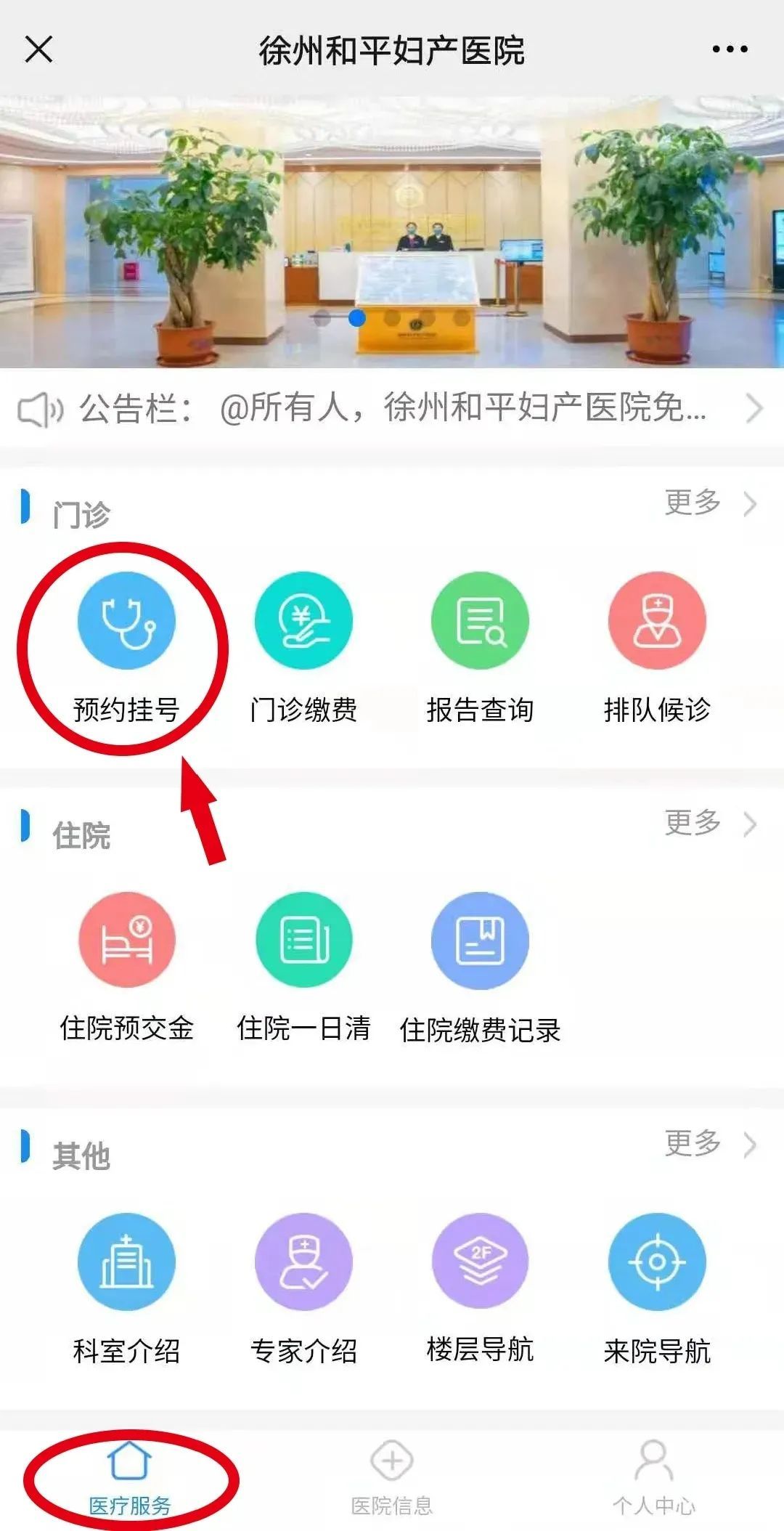Go to the 个人中心 tab
This screenshot has height=1531, width=784.
pos(653,1479)
